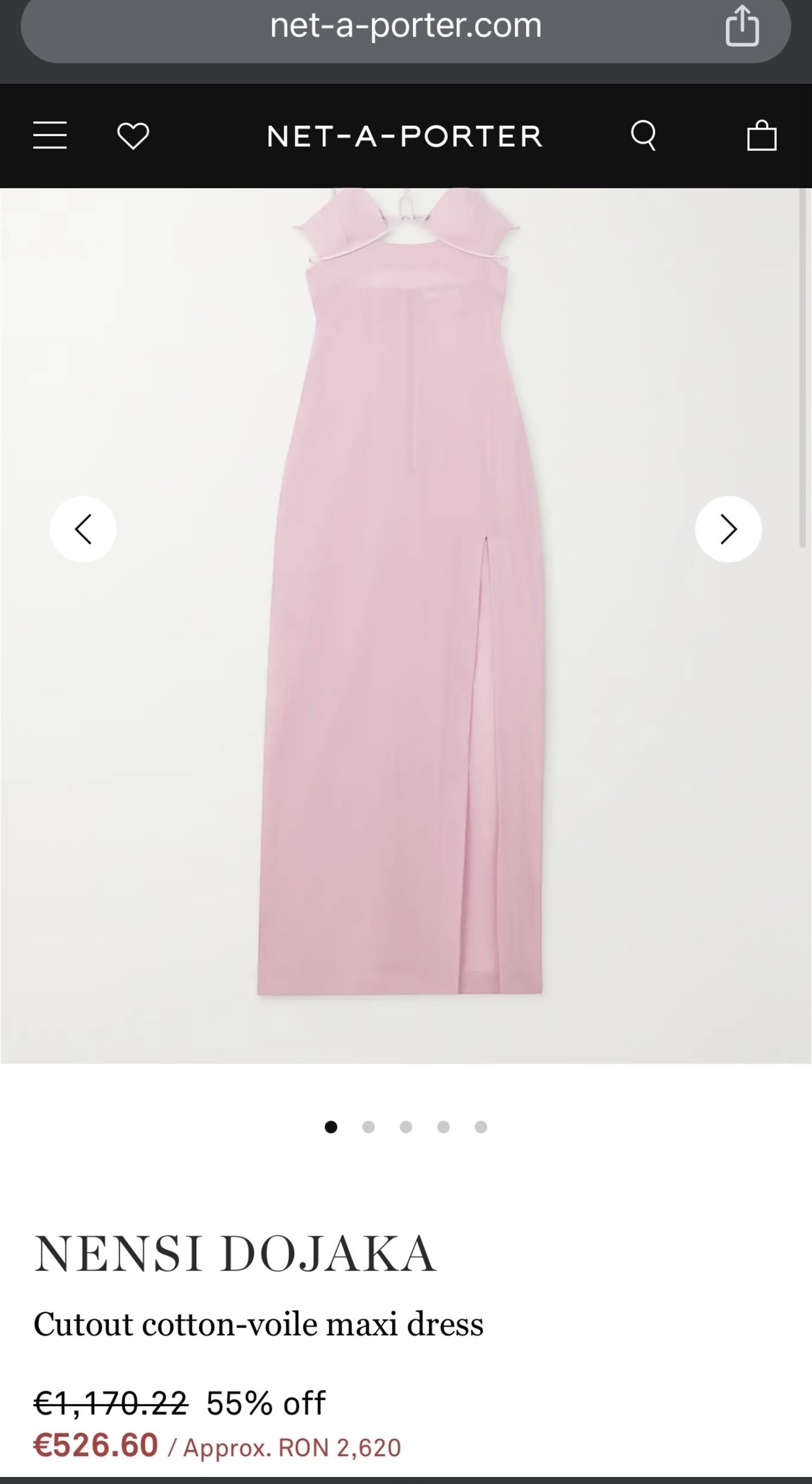Go to the Net-a-Porter home logo

[x=405, y=136]
